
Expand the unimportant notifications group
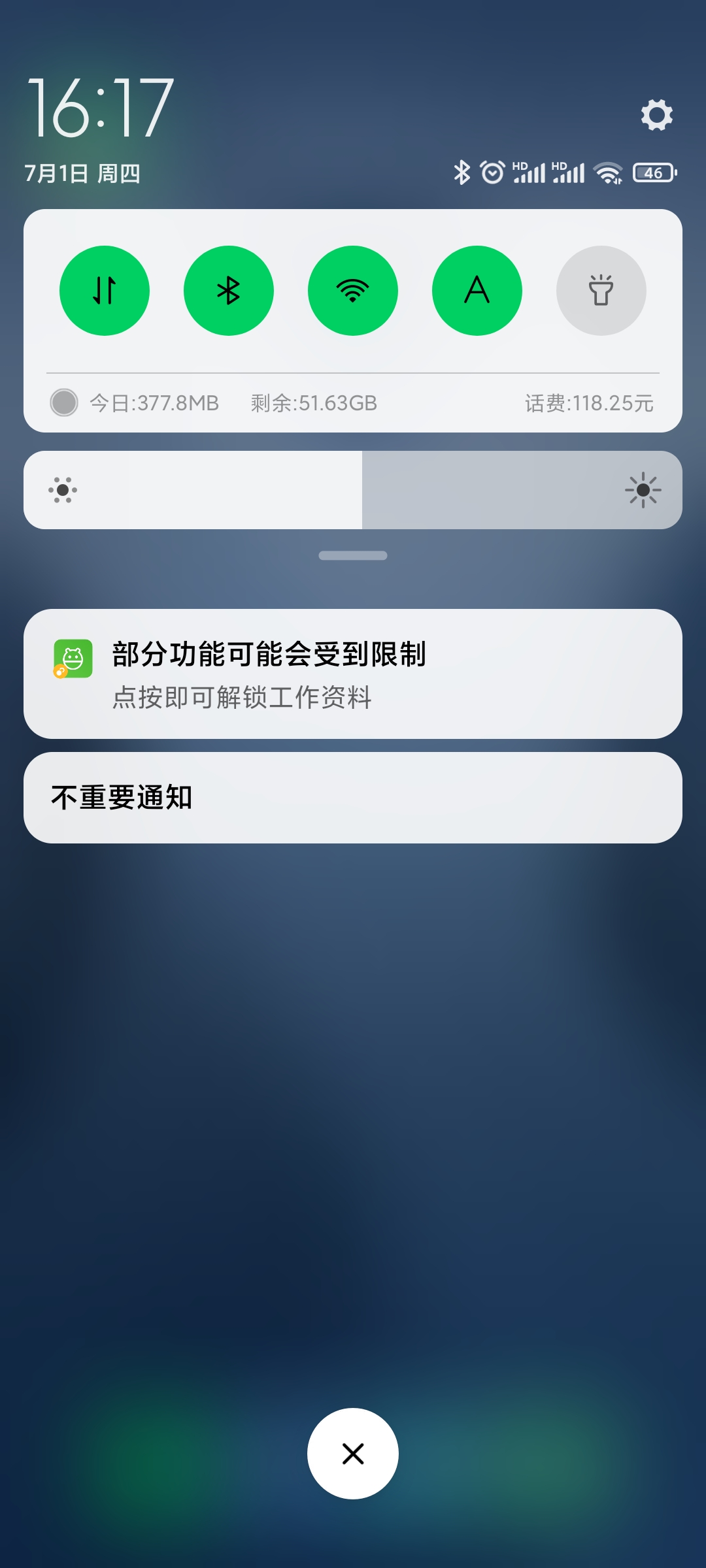(353, 798)
